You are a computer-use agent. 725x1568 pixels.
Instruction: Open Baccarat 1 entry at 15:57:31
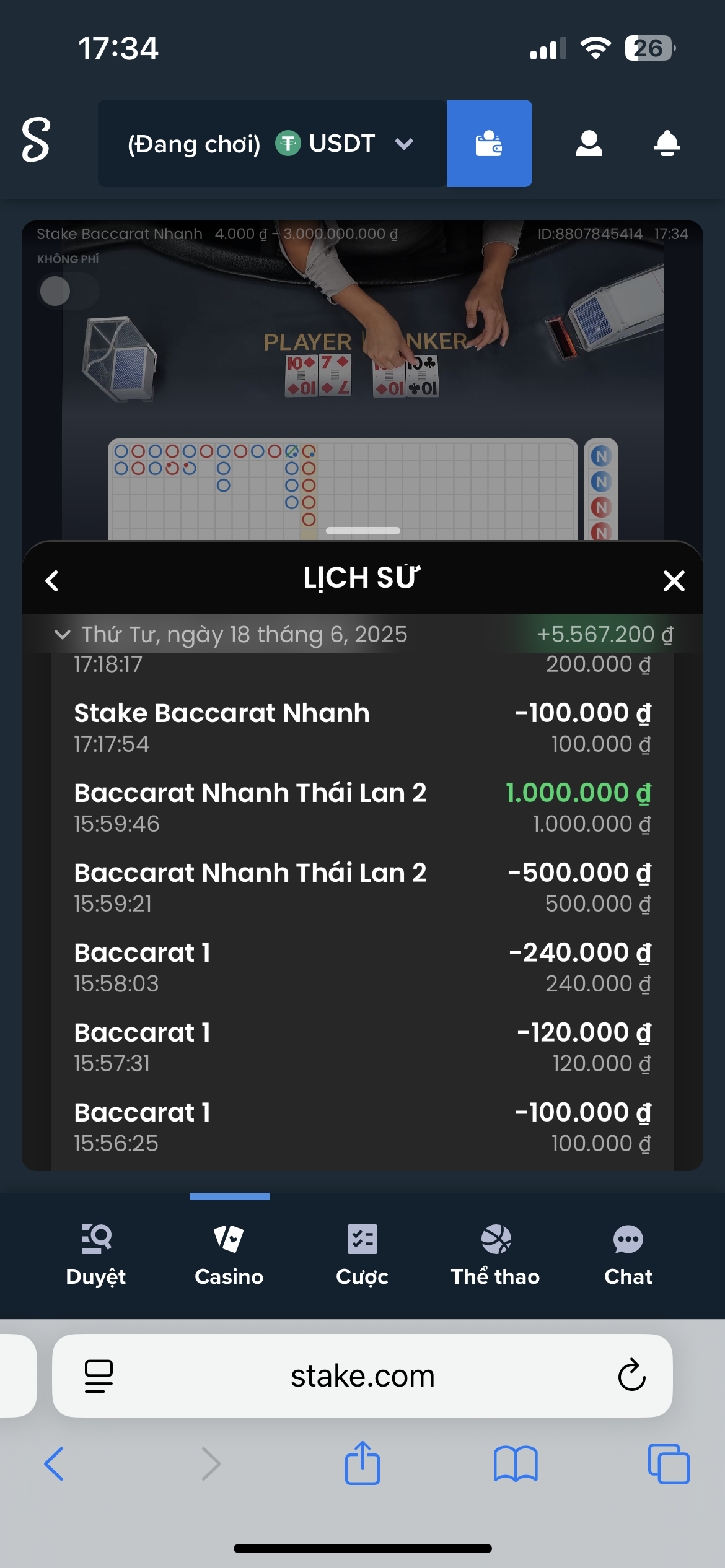(362, 1047)
